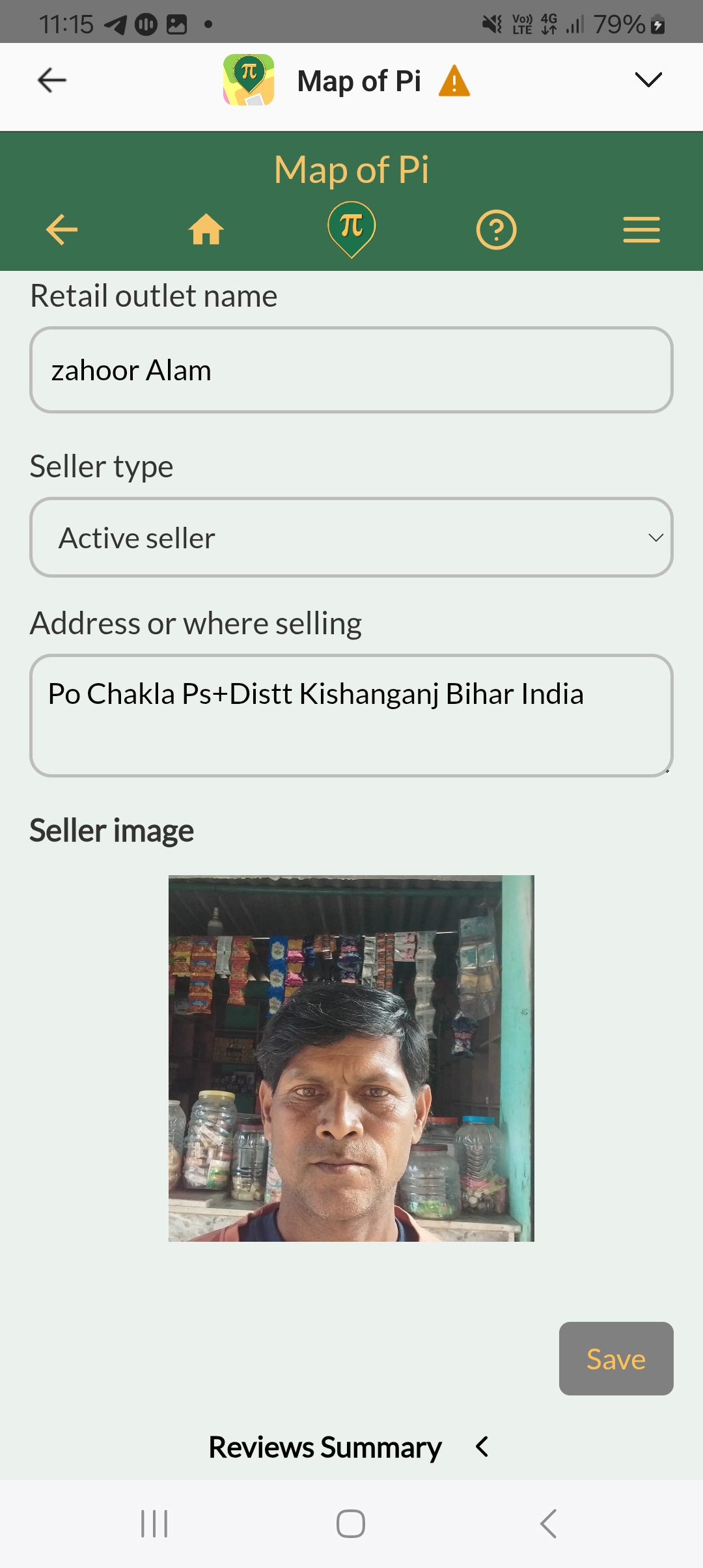This screenshot has height=1568, width=703.
Task: Edit the Retail outlet name field
Action: click(x=351, y=370)
